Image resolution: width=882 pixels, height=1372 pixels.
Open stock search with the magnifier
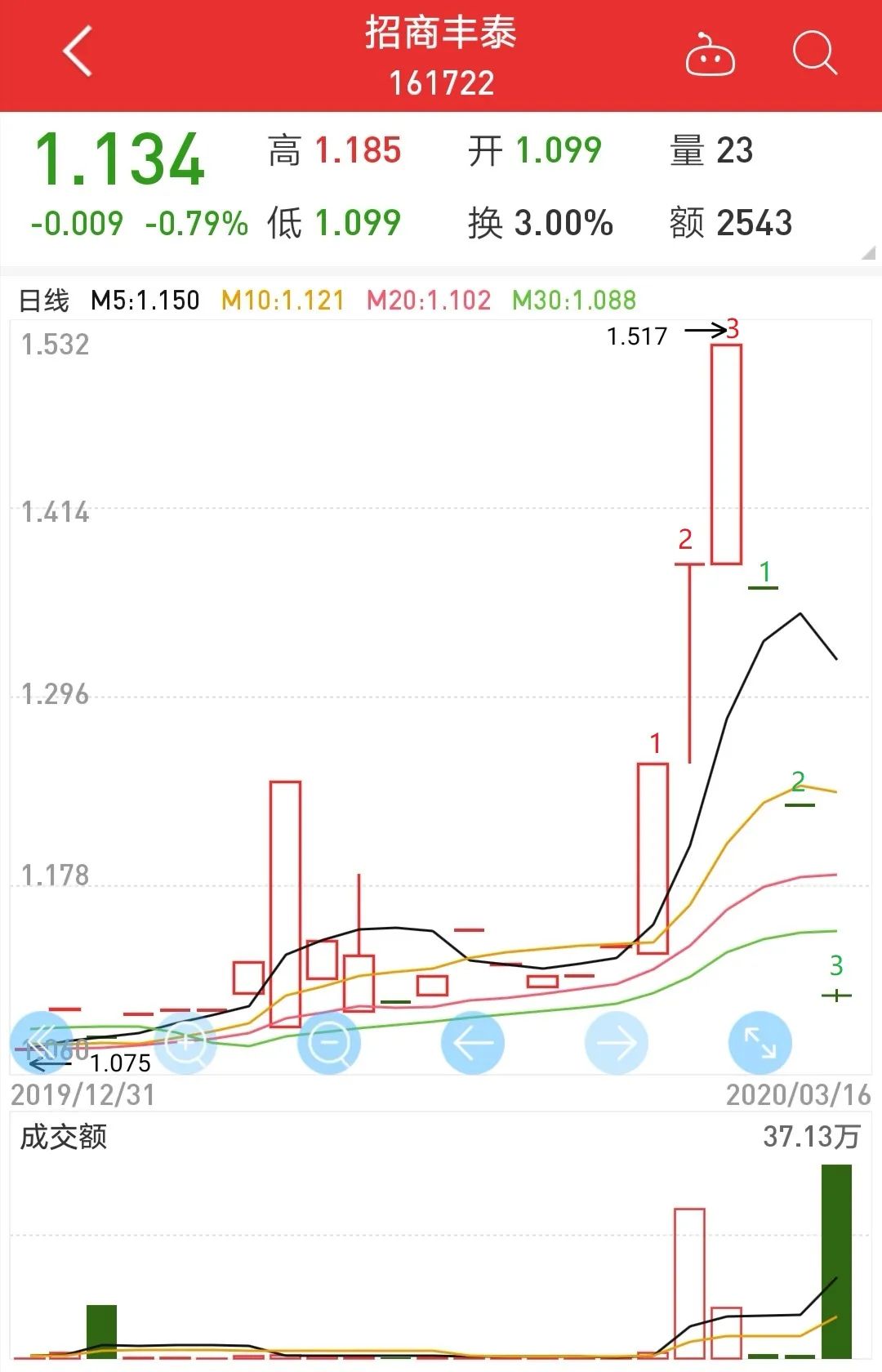point(814,53)
